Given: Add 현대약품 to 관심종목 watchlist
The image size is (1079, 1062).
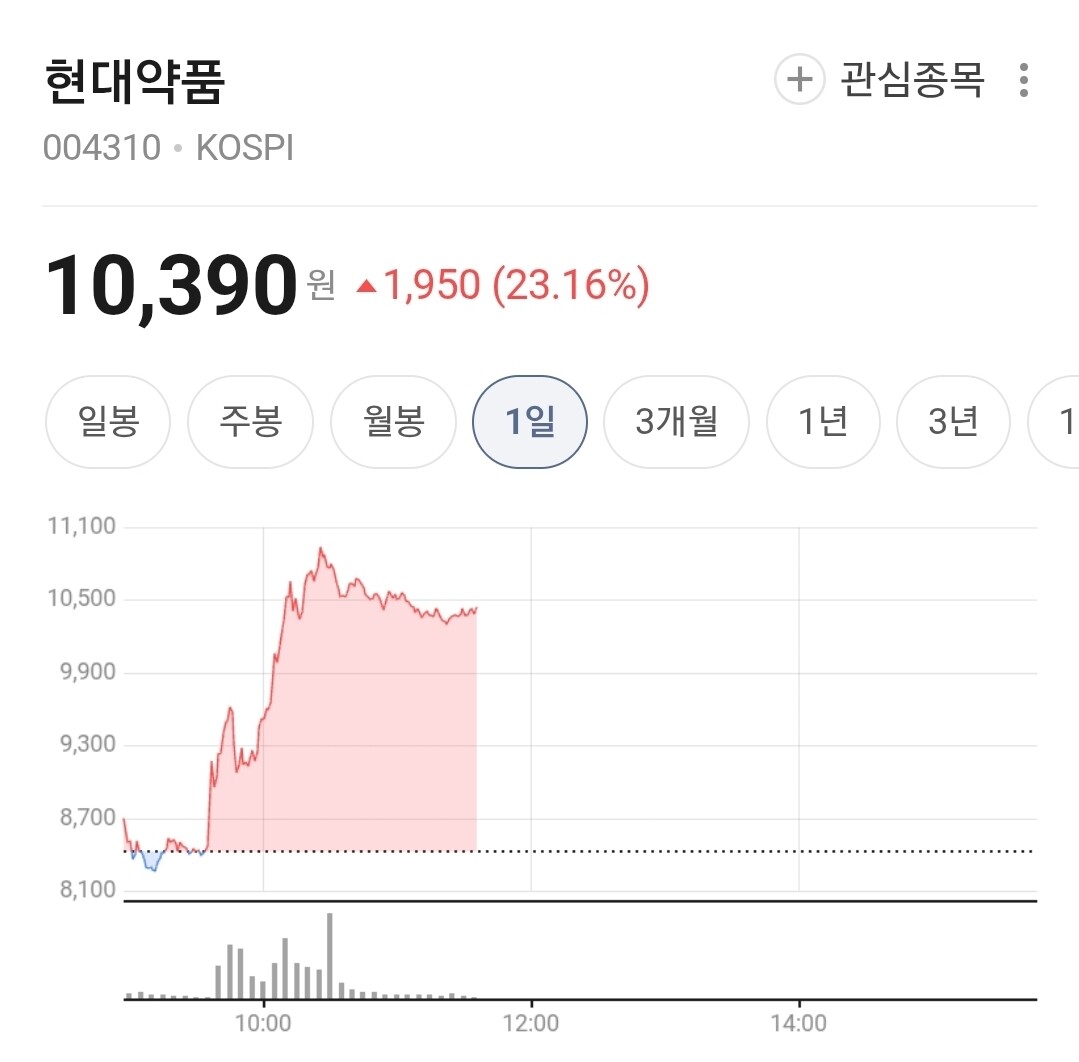Looking at the screenshot, I should [x=880, y=79].
